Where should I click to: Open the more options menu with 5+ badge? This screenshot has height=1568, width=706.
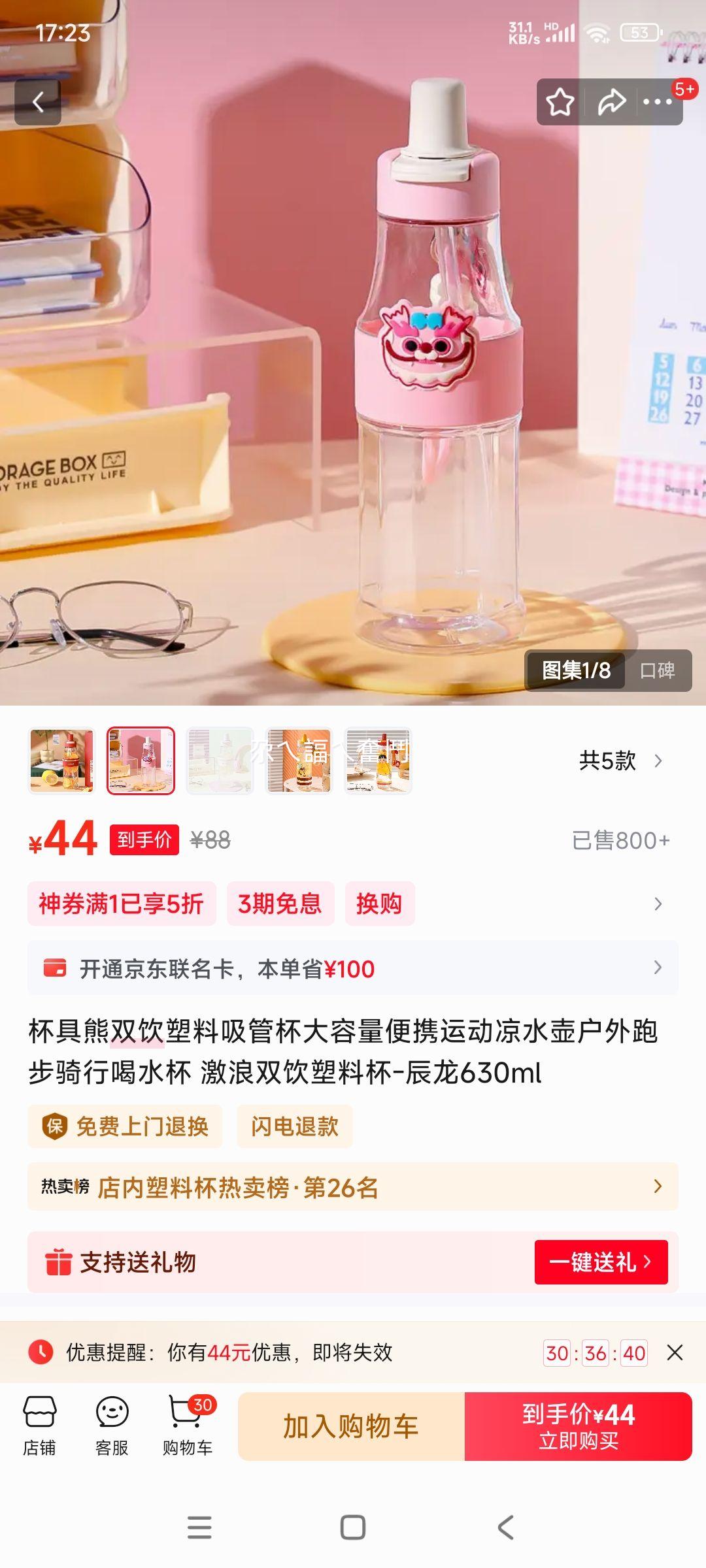[658, 101]
